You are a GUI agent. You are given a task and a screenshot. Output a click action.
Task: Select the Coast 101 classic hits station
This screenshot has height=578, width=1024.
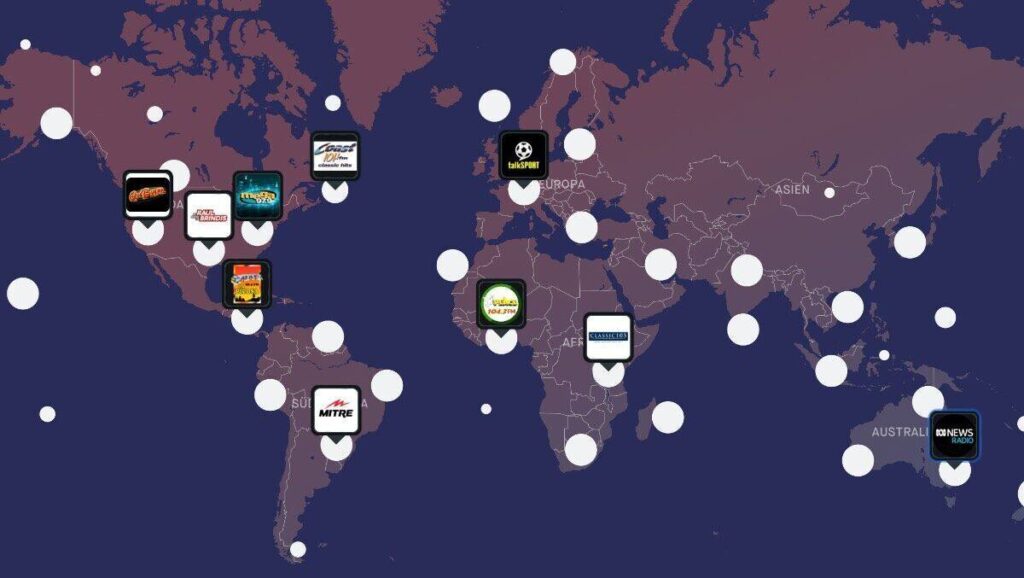click(x=334, y=155)
